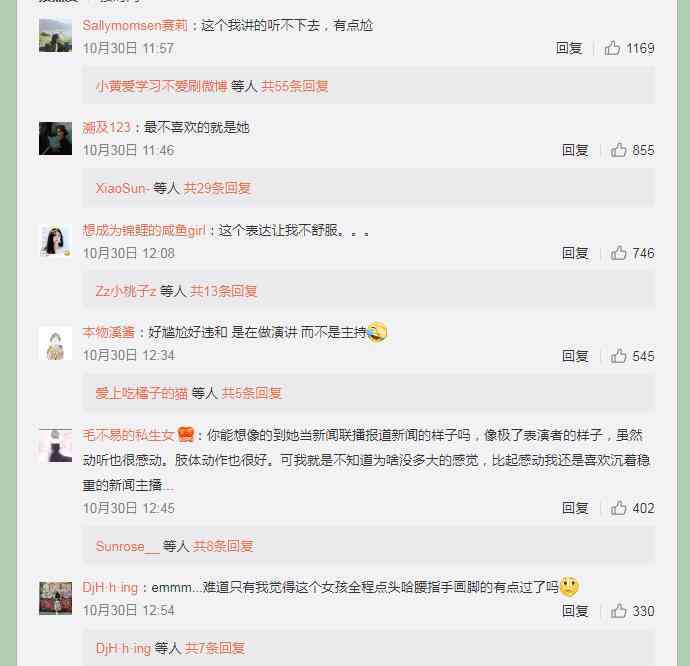
Task: Like DjH·h·ing's comment
Action: pyautogui.click(x=619, y=611)
